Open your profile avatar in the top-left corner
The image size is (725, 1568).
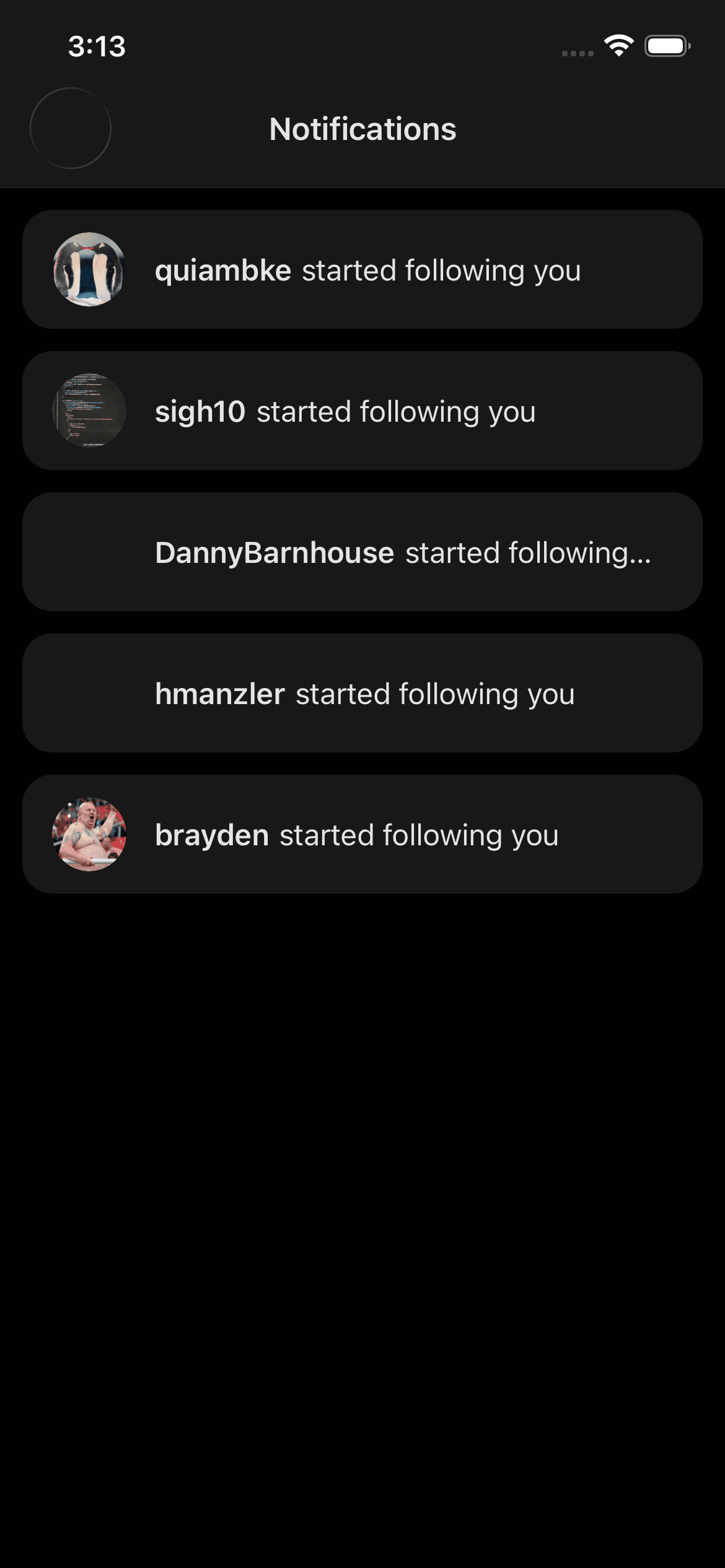[70, 128]
